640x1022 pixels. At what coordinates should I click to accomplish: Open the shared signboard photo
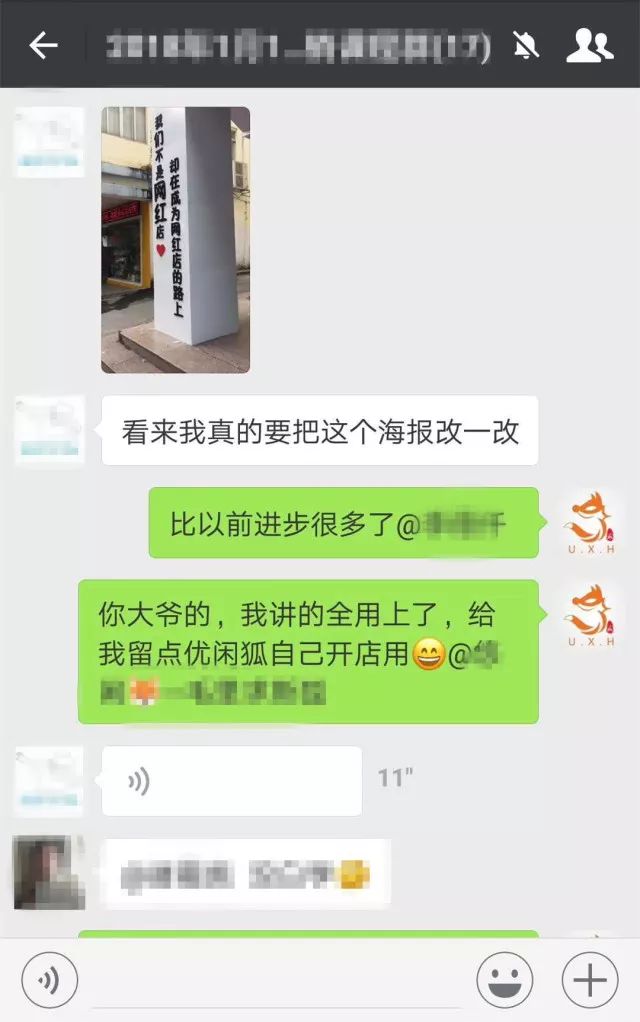tap(175, 240)
